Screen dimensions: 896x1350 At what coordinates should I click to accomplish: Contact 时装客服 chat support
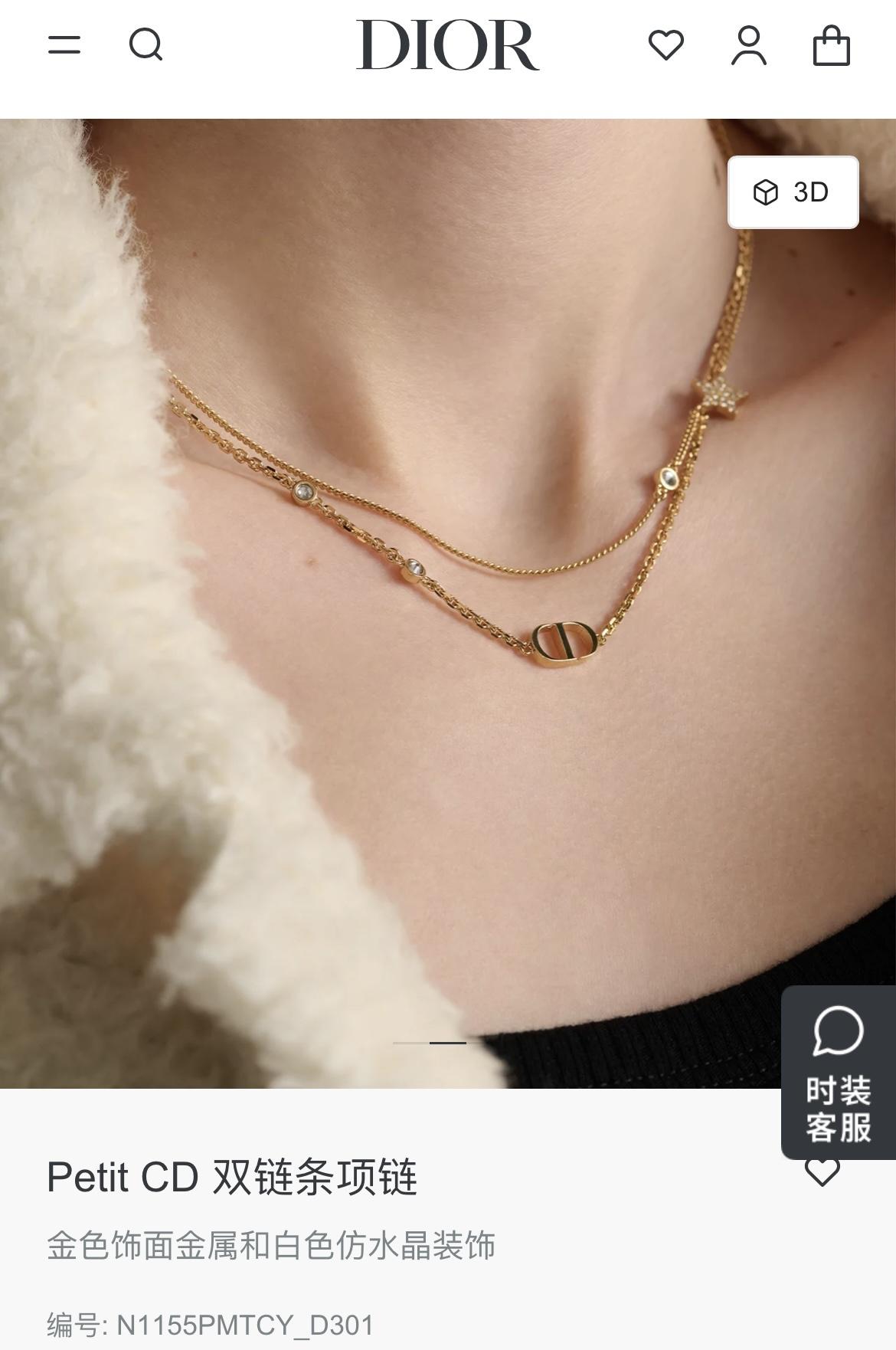click(x=838, y=1071)
